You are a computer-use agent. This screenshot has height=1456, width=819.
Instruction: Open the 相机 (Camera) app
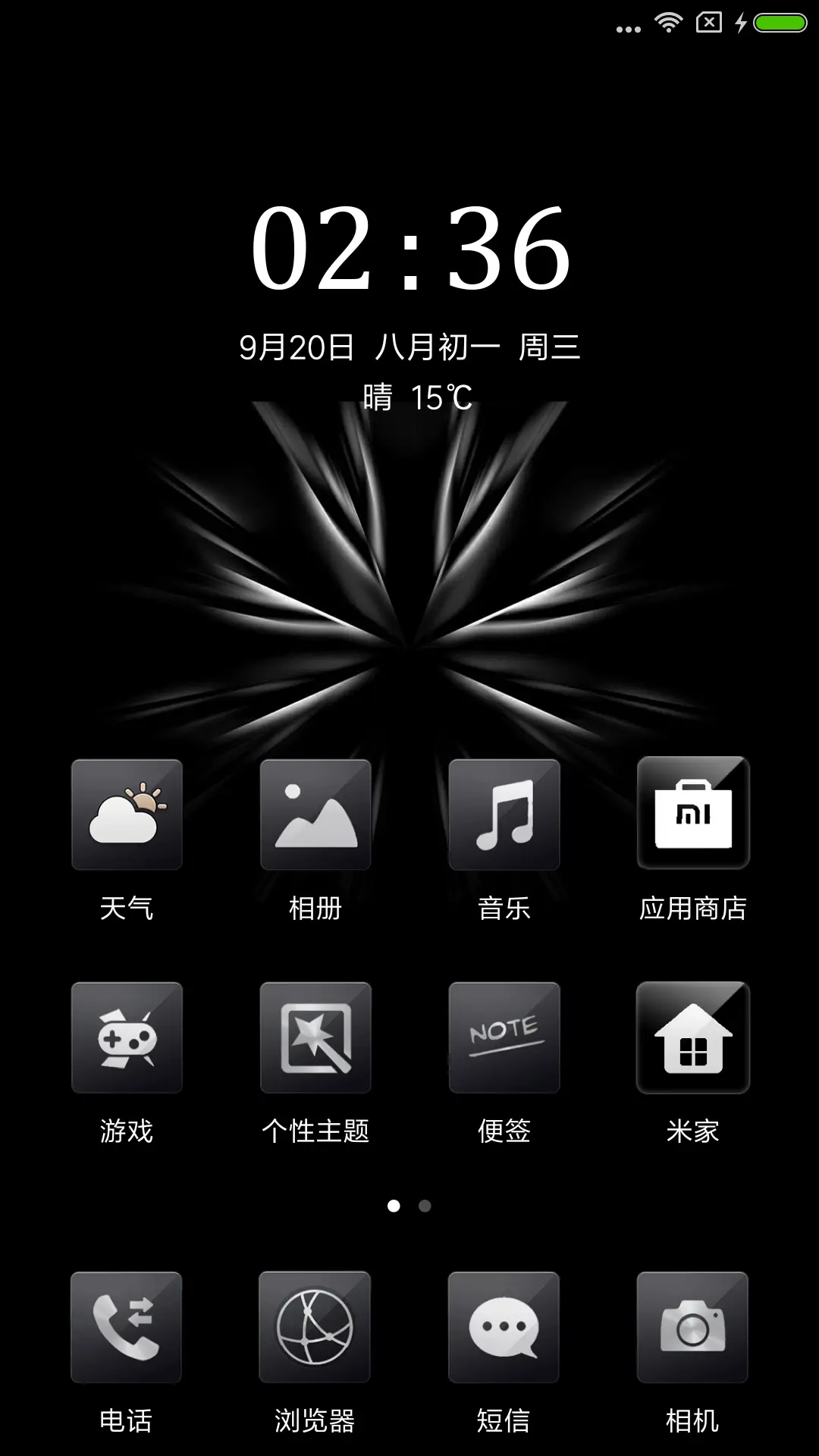[x=692, y=1327]
